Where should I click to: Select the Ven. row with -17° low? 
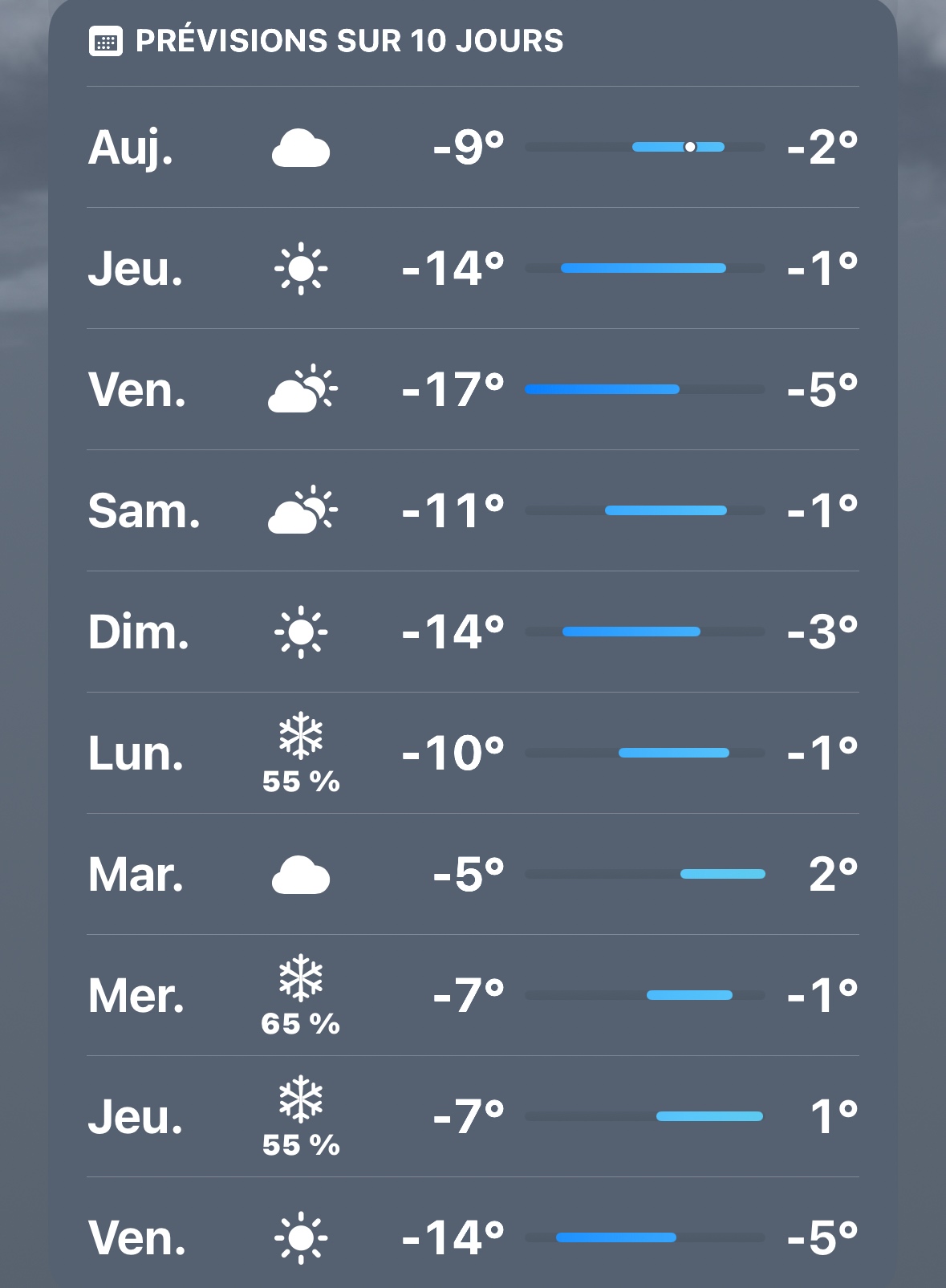pyautogui.click(x=473, y=390)
